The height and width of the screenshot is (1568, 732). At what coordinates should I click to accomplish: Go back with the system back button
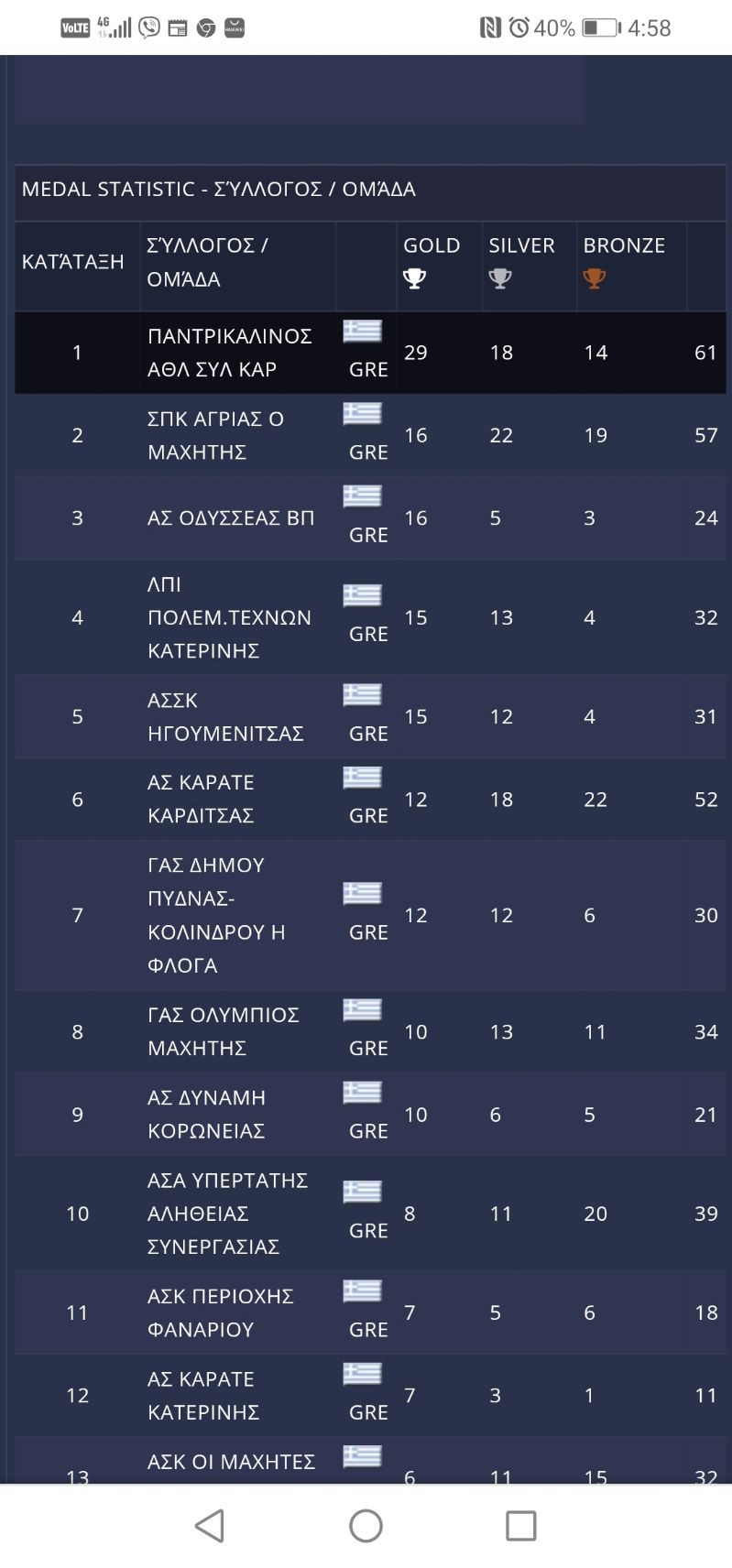pos(210,1526)
